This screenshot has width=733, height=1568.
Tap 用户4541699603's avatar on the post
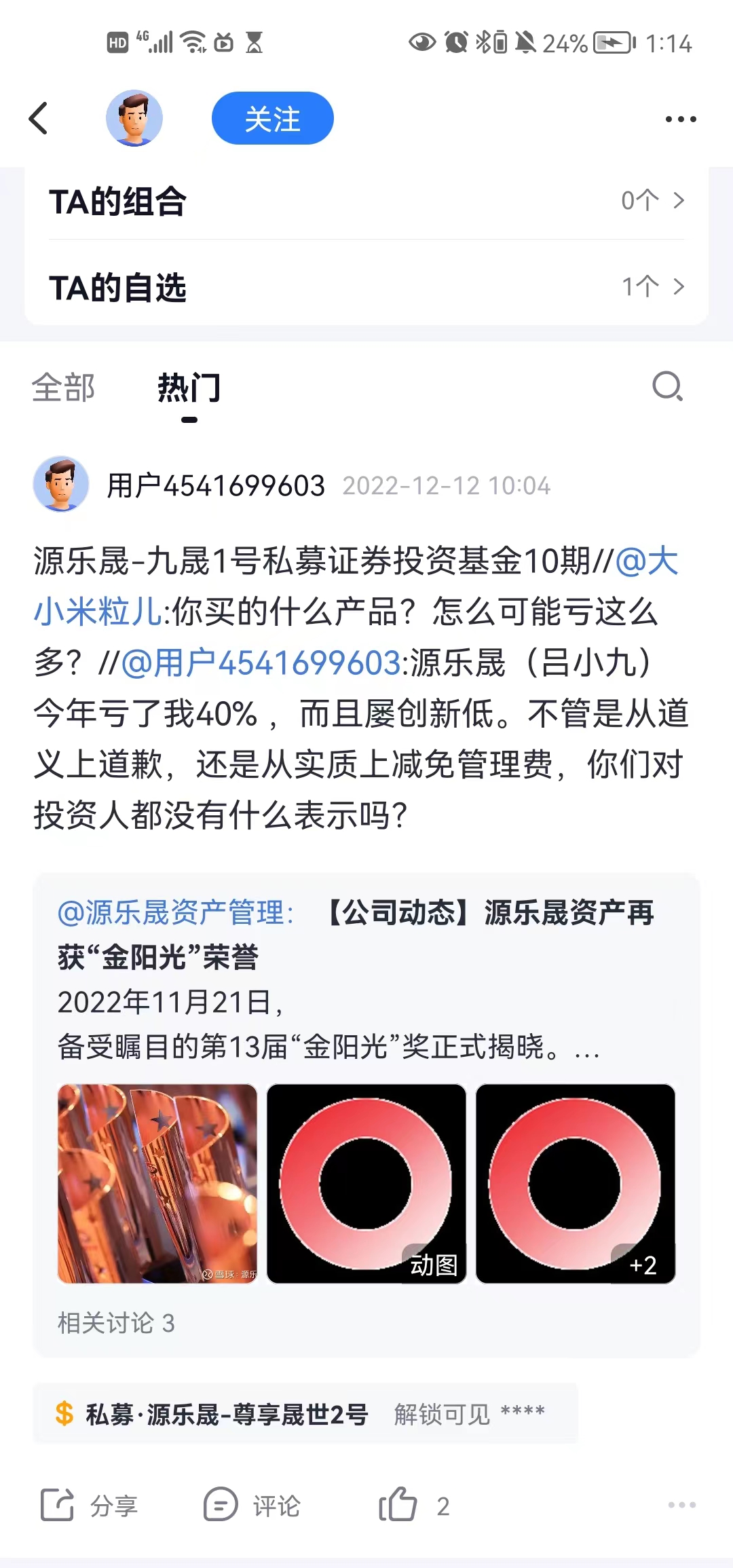click(61, 485)
